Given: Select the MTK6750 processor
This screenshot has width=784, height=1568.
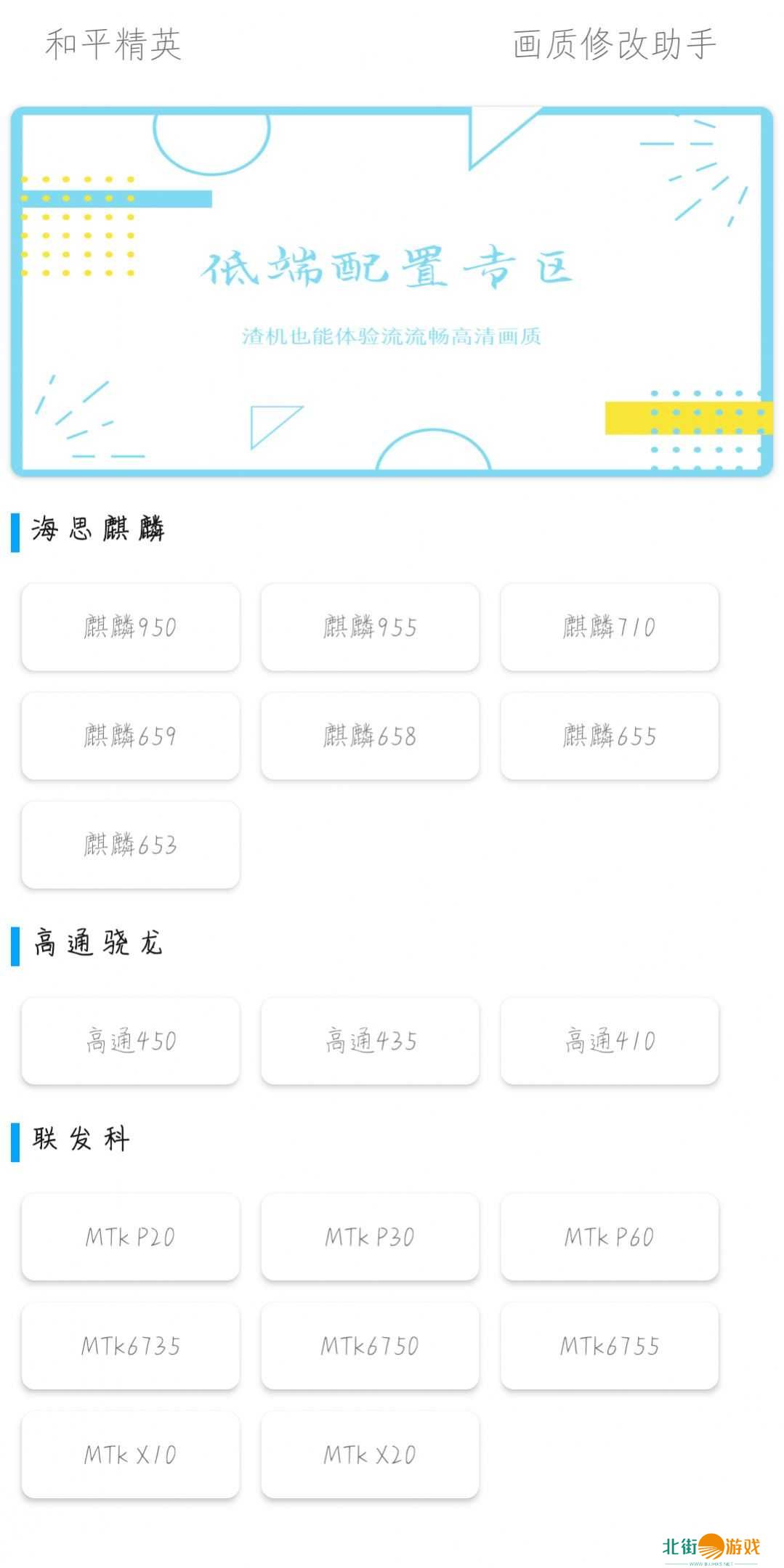Looking at the screenshot, I should [x=370, y=1346].
